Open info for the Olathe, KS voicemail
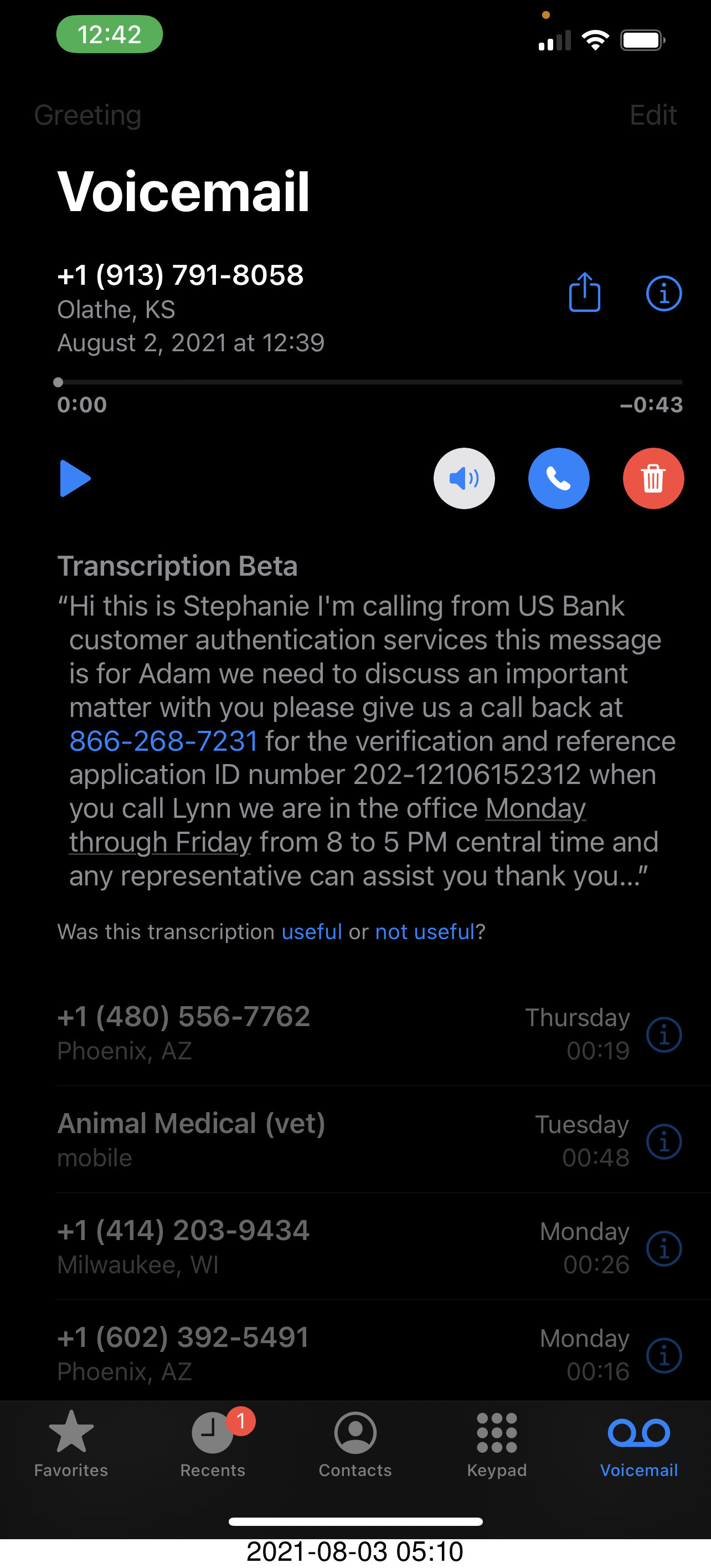Screen dimensions: 711x1568 coord(663,294)
